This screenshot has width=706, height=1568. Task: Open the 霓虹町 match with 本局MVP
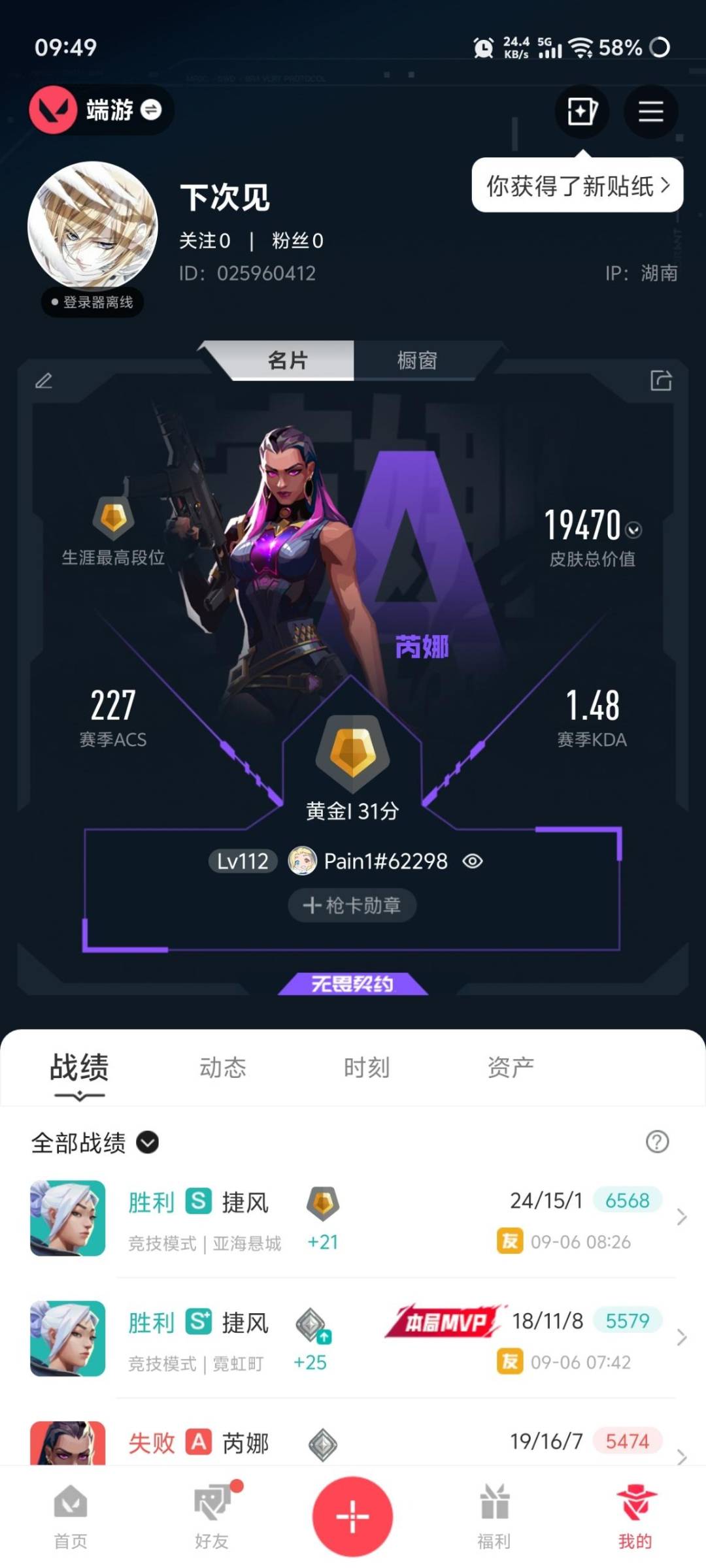[353, 1339]
